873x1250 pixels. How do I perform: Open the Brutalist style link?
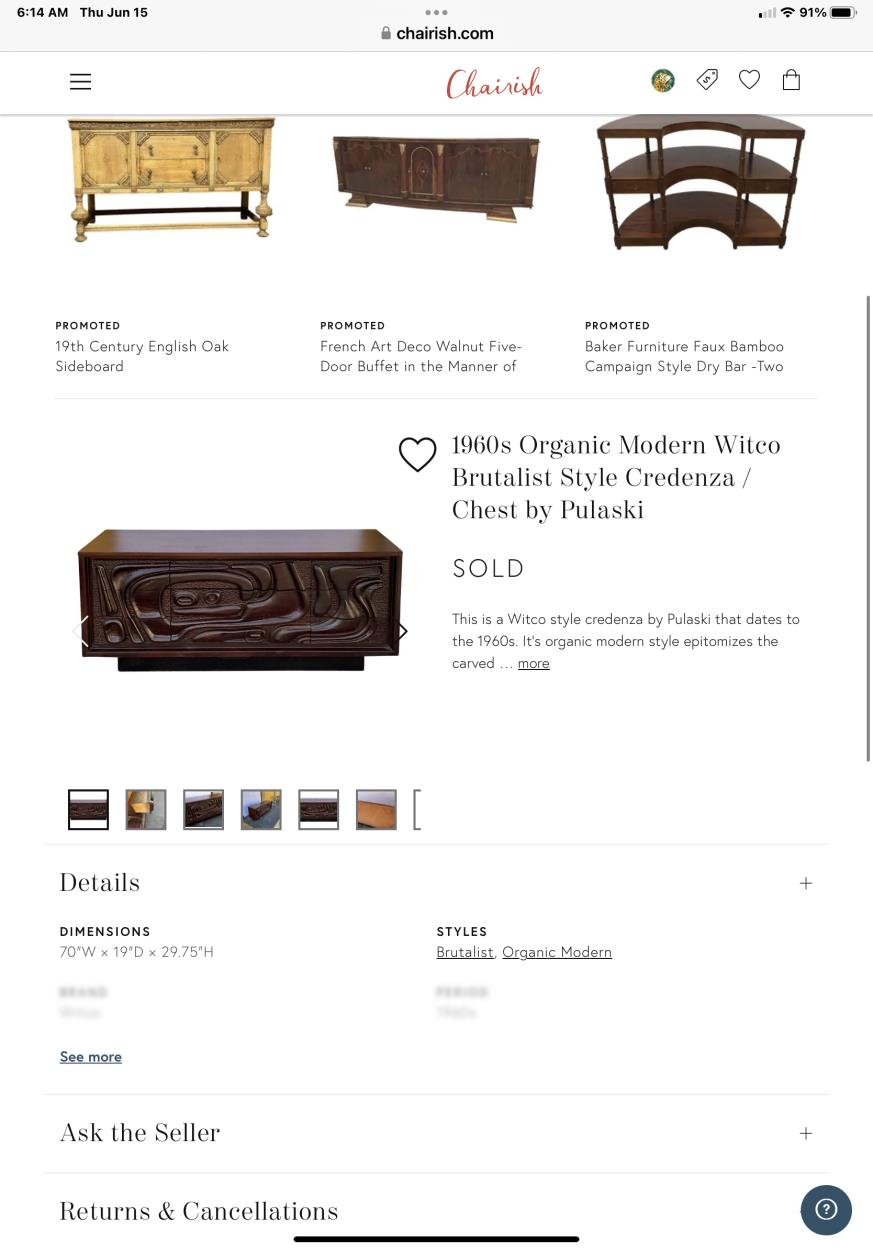pyautogui.click(x=465, y=952)
